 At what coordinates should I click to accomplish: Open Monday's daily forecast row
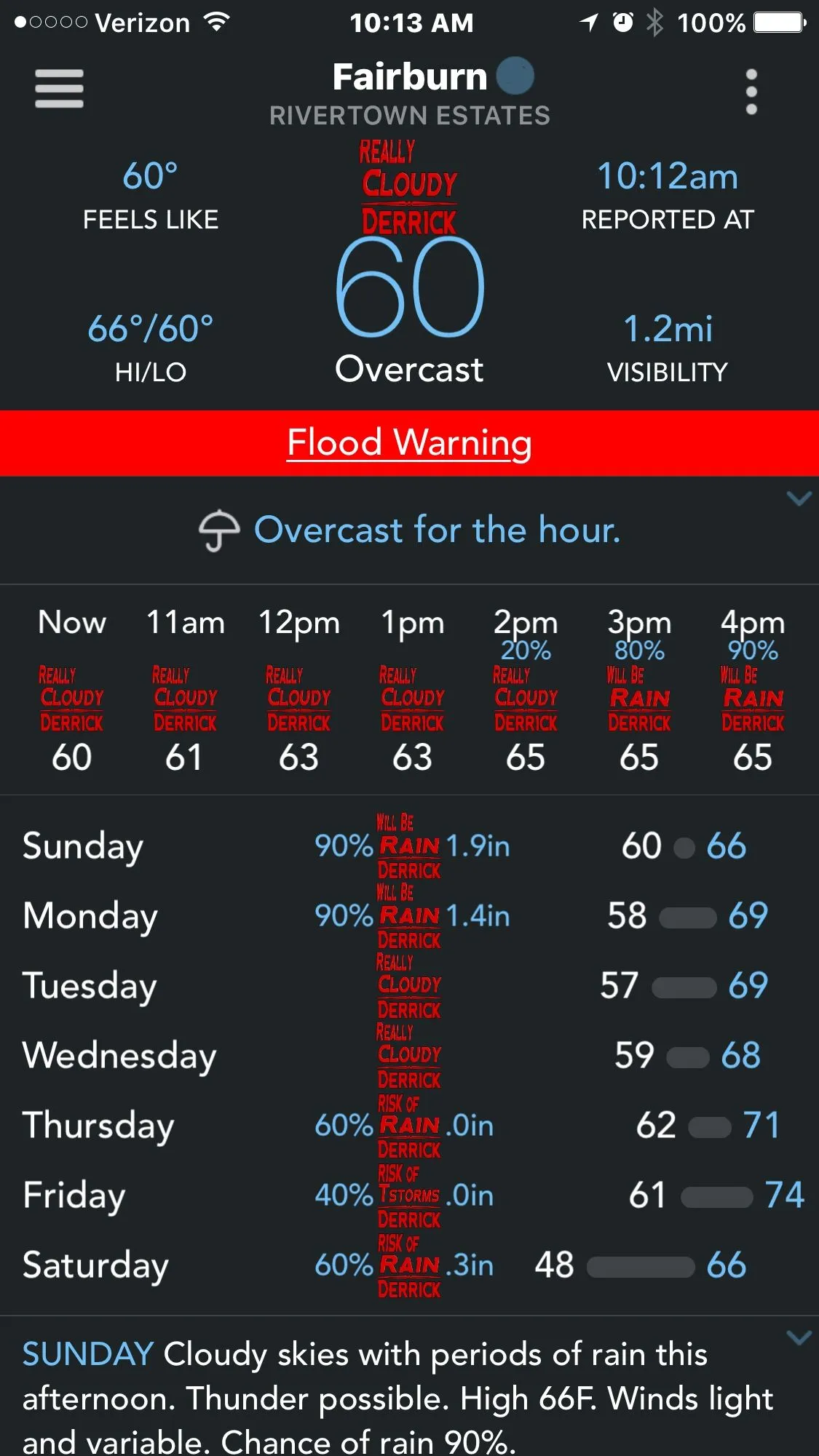pos(409,915)
